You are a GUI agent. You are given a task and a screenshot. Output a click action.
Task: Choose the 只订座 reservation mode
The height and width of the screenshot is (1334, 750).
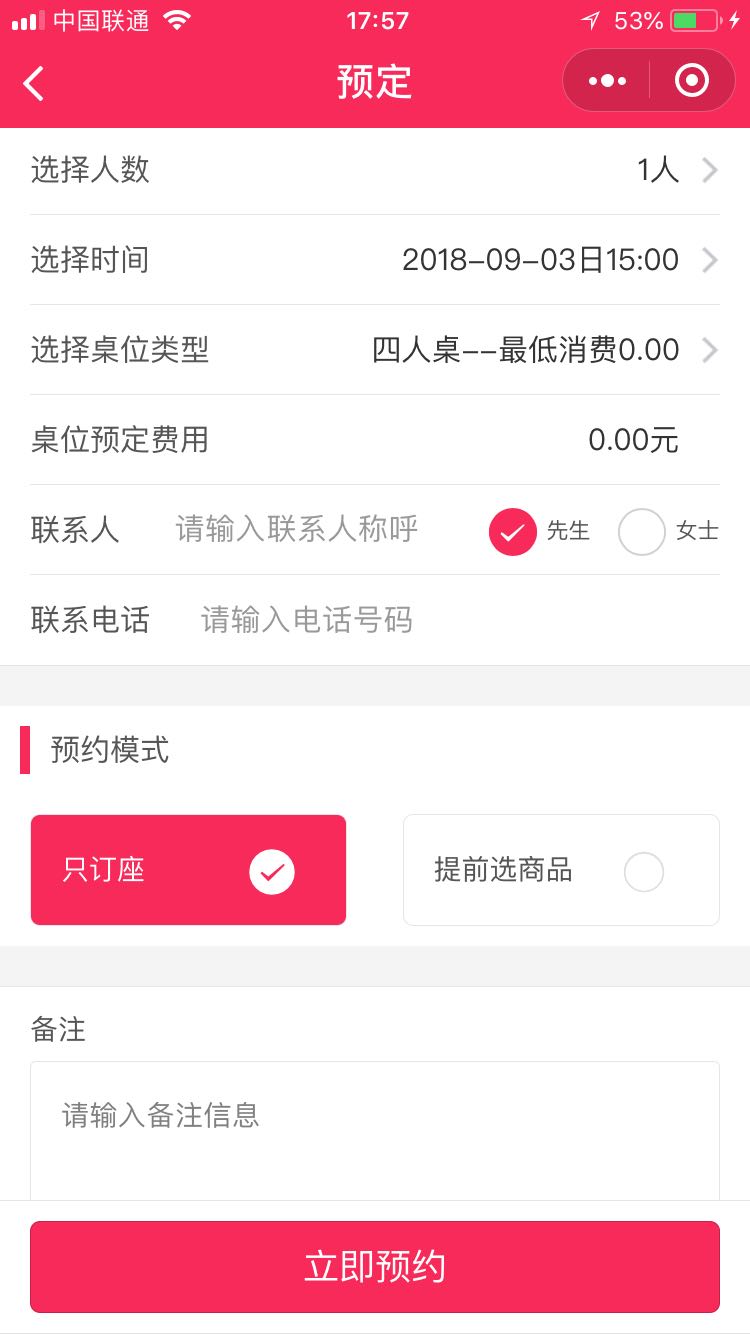188,870
